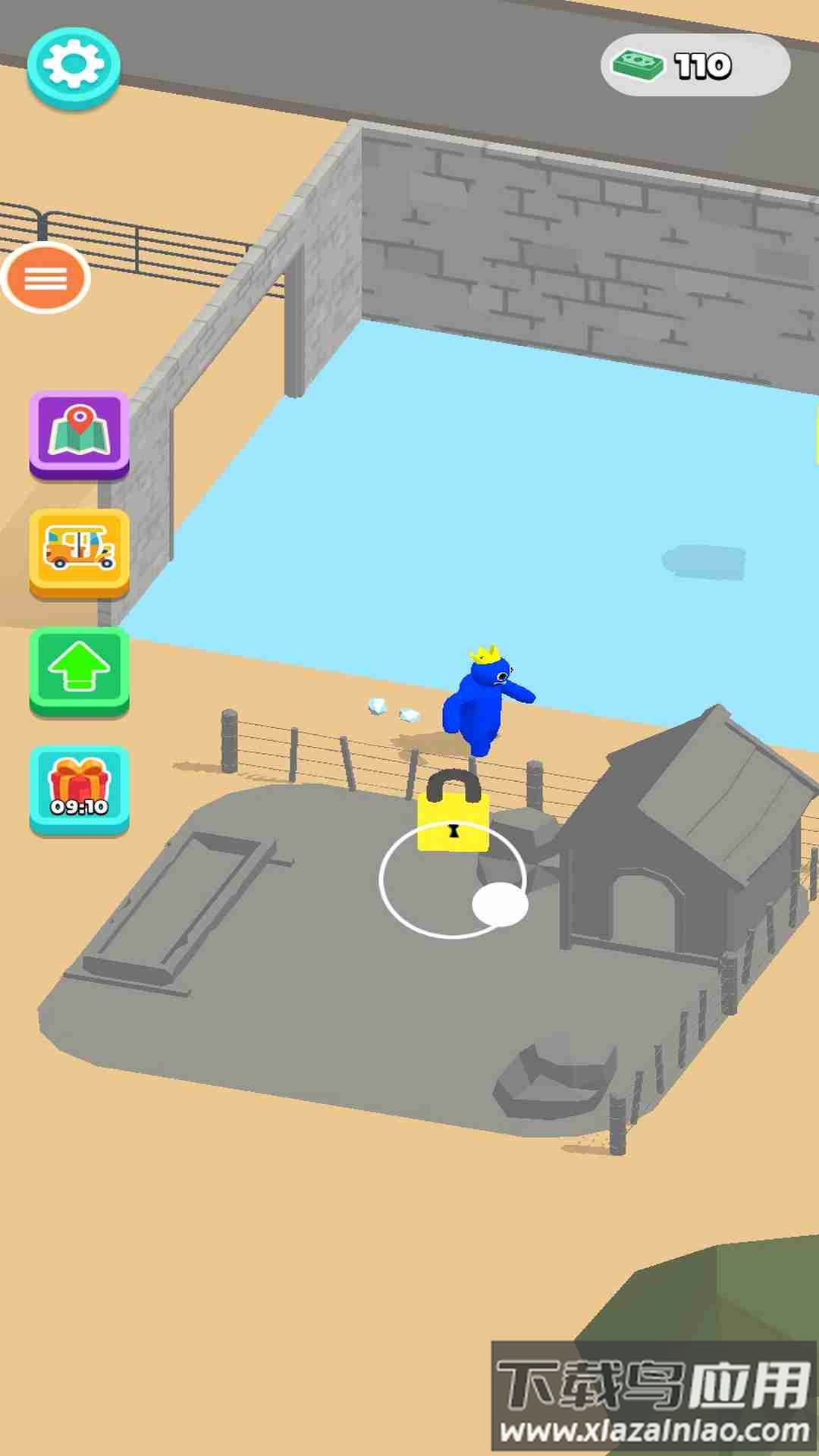Tap the yellow padlock on locked area
819x1456 pixels.
[x=453, y=814]
